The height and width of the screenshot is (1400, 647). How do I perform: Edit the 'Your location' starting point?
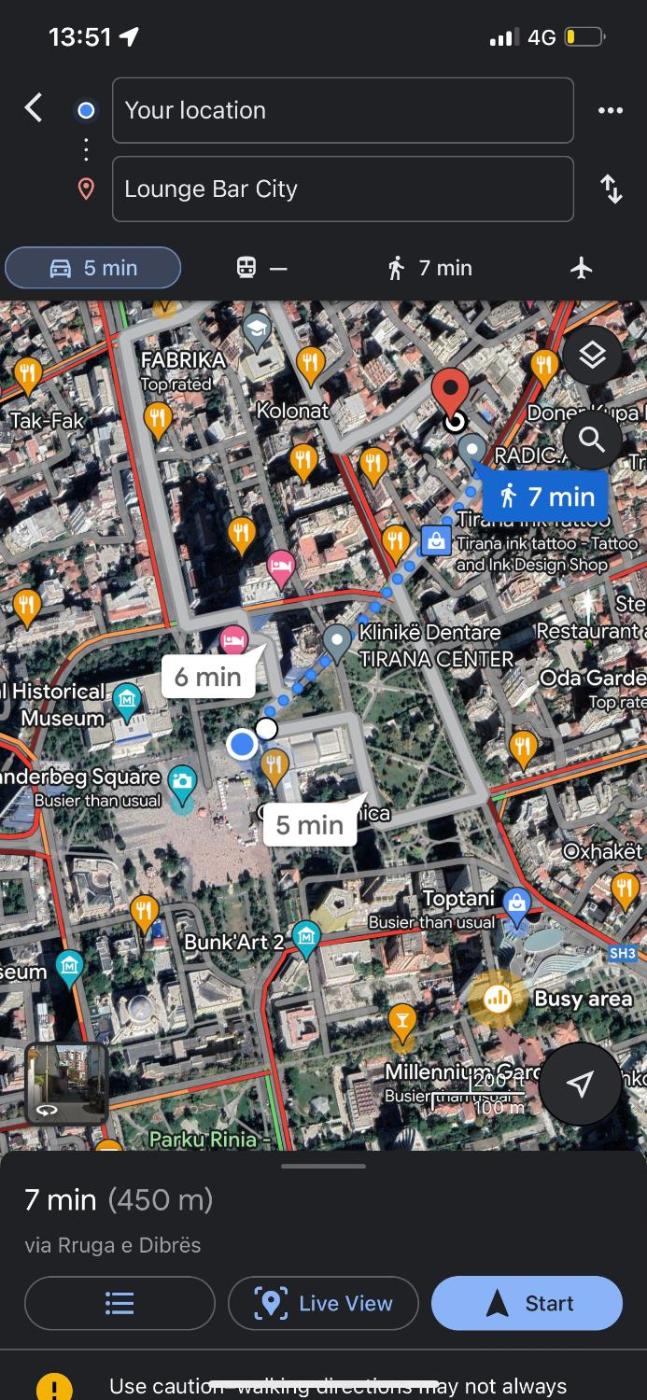click(x=343, y=110)
